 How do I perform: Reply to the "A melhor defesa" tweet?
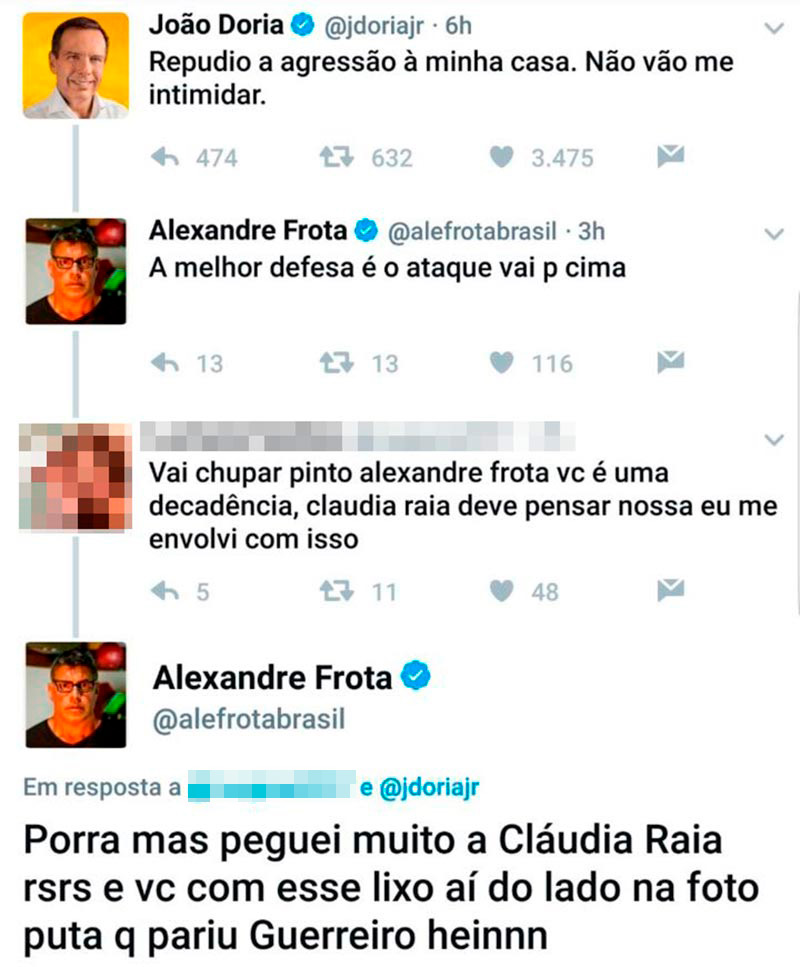164,363
